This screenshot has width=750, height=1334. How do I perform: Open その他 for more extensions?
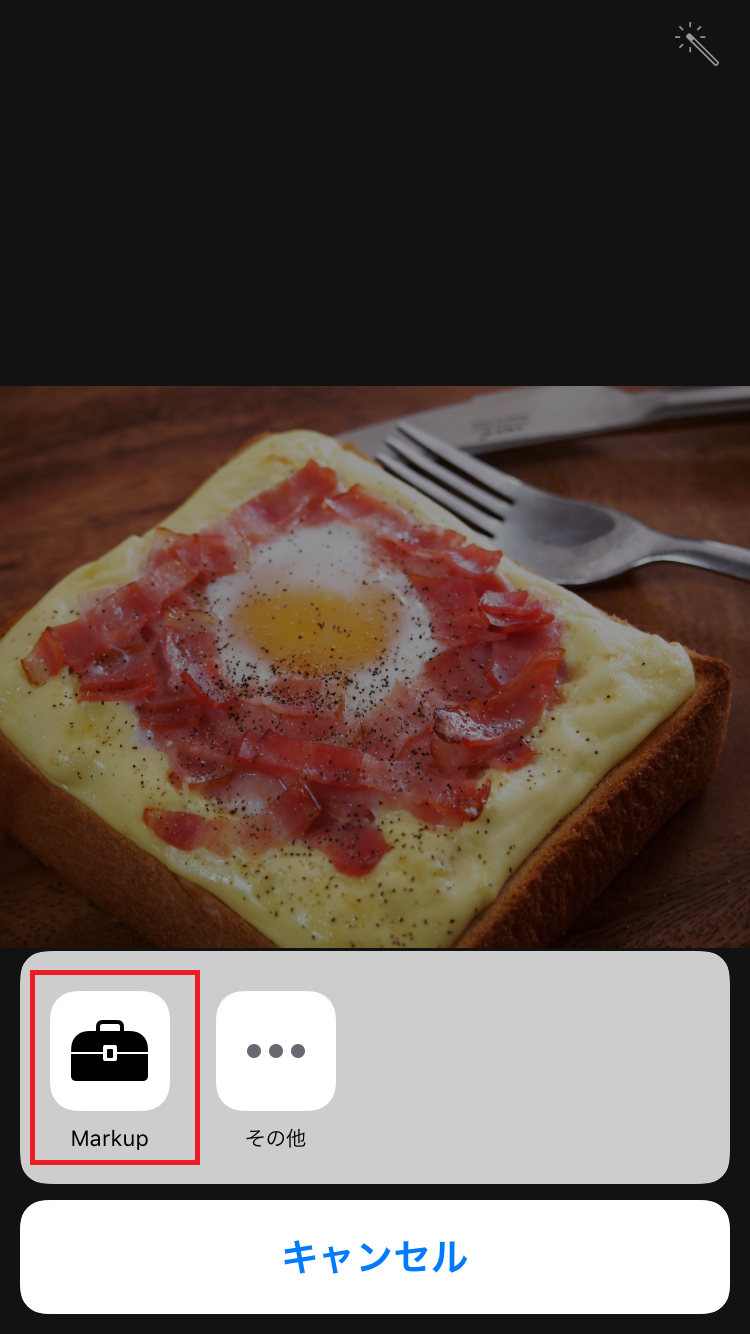pos(276,1051)
